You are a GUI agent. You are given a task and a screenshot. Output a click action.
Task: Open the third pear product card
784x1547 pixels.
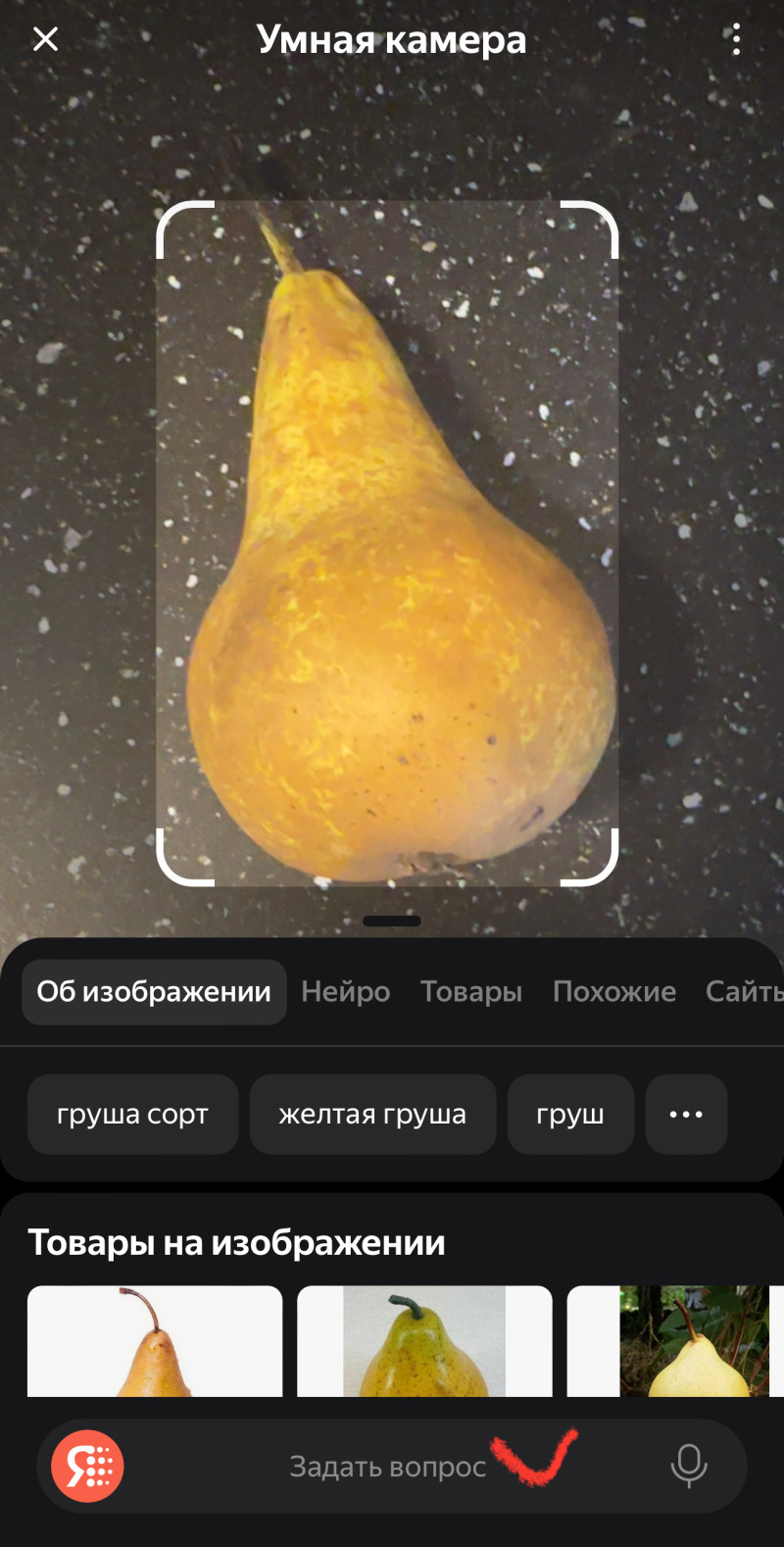coord(676,1341)
